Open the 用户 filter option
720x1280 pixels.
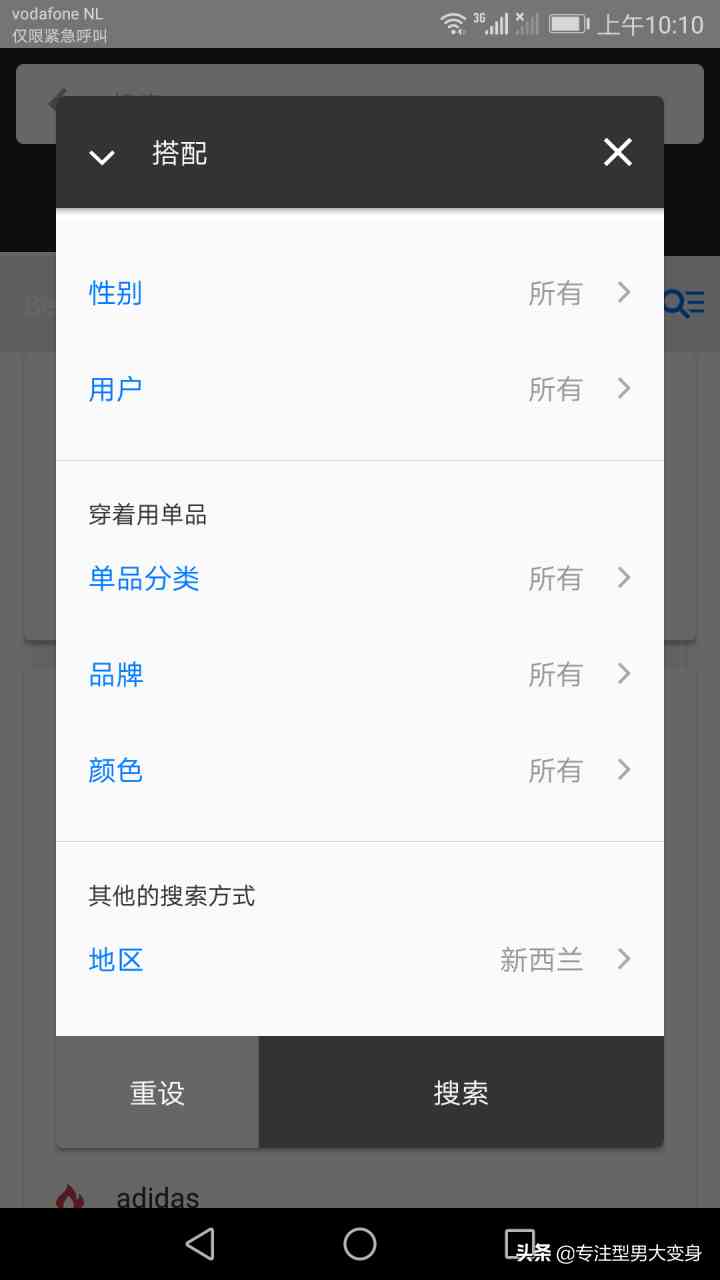[x=359, y=389]
